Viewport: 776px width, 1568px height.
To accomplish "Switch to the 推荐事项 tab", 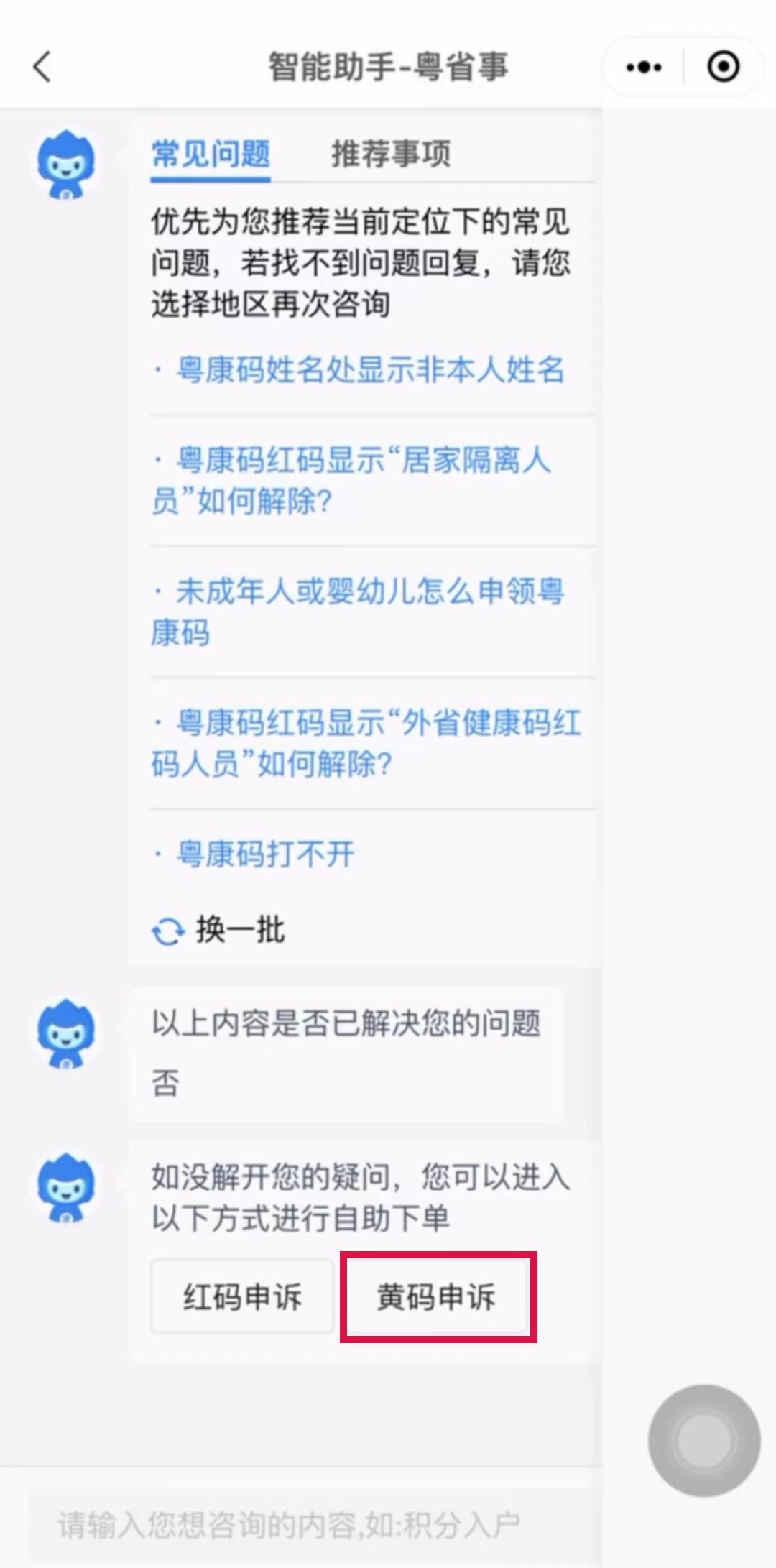I will point(390,152).
